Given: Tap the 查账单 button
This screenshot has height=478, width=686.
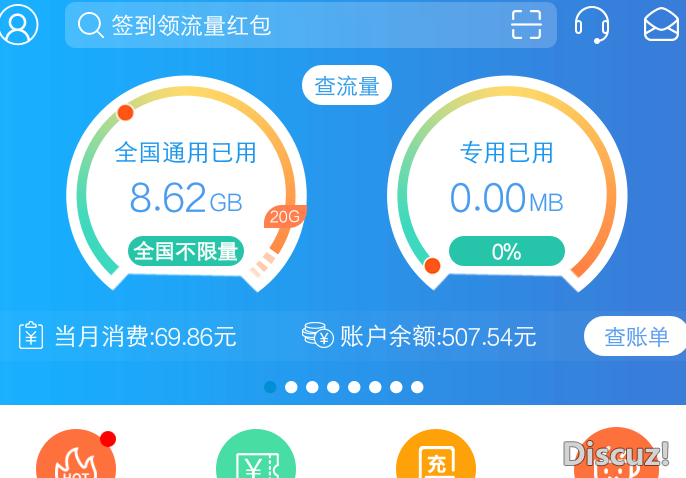Looking at the screenshot, I should click(636, 337).
